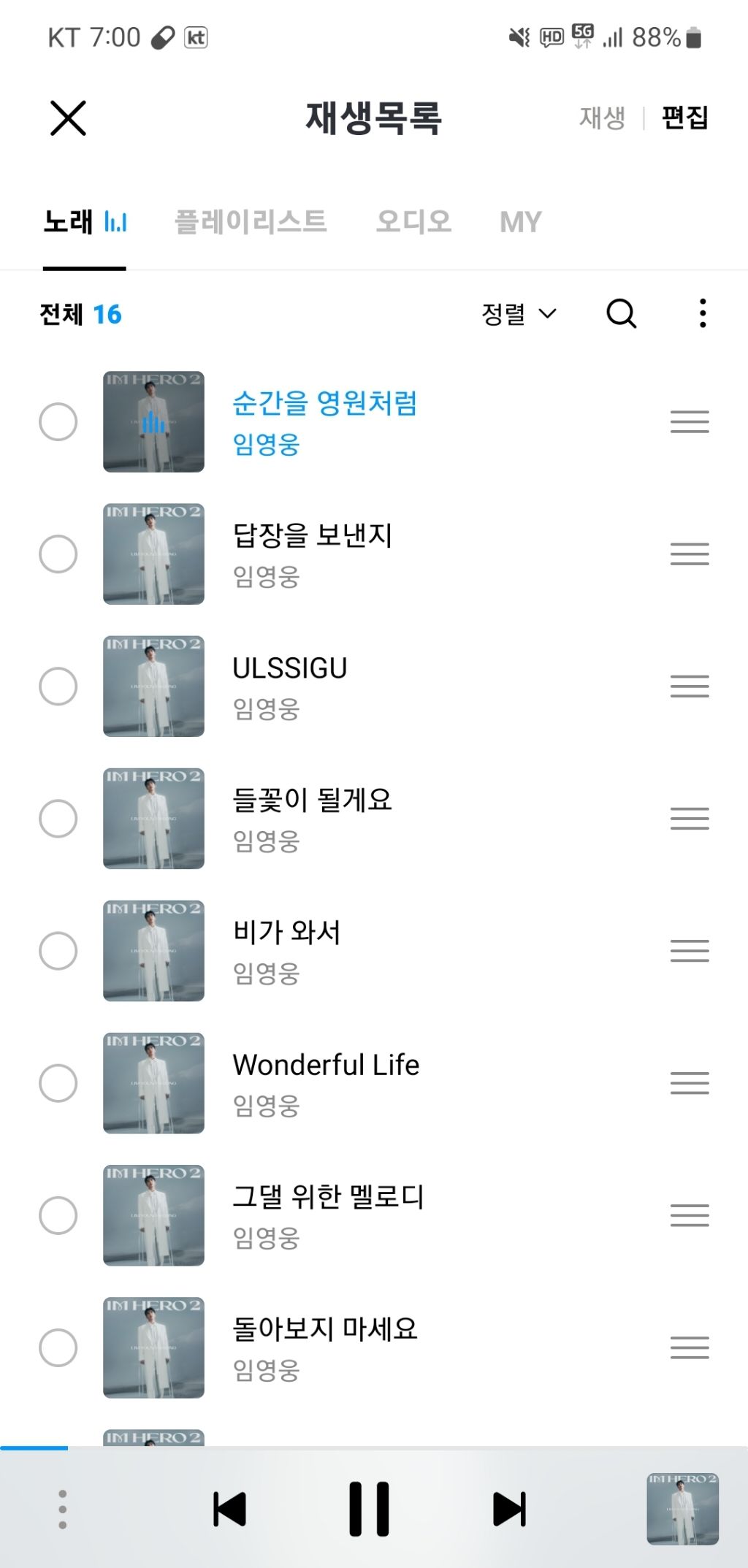Tap the reorder handle for 비가 와서
The height and width of the screenshot is (1568, 748).
tap(690, 951)
